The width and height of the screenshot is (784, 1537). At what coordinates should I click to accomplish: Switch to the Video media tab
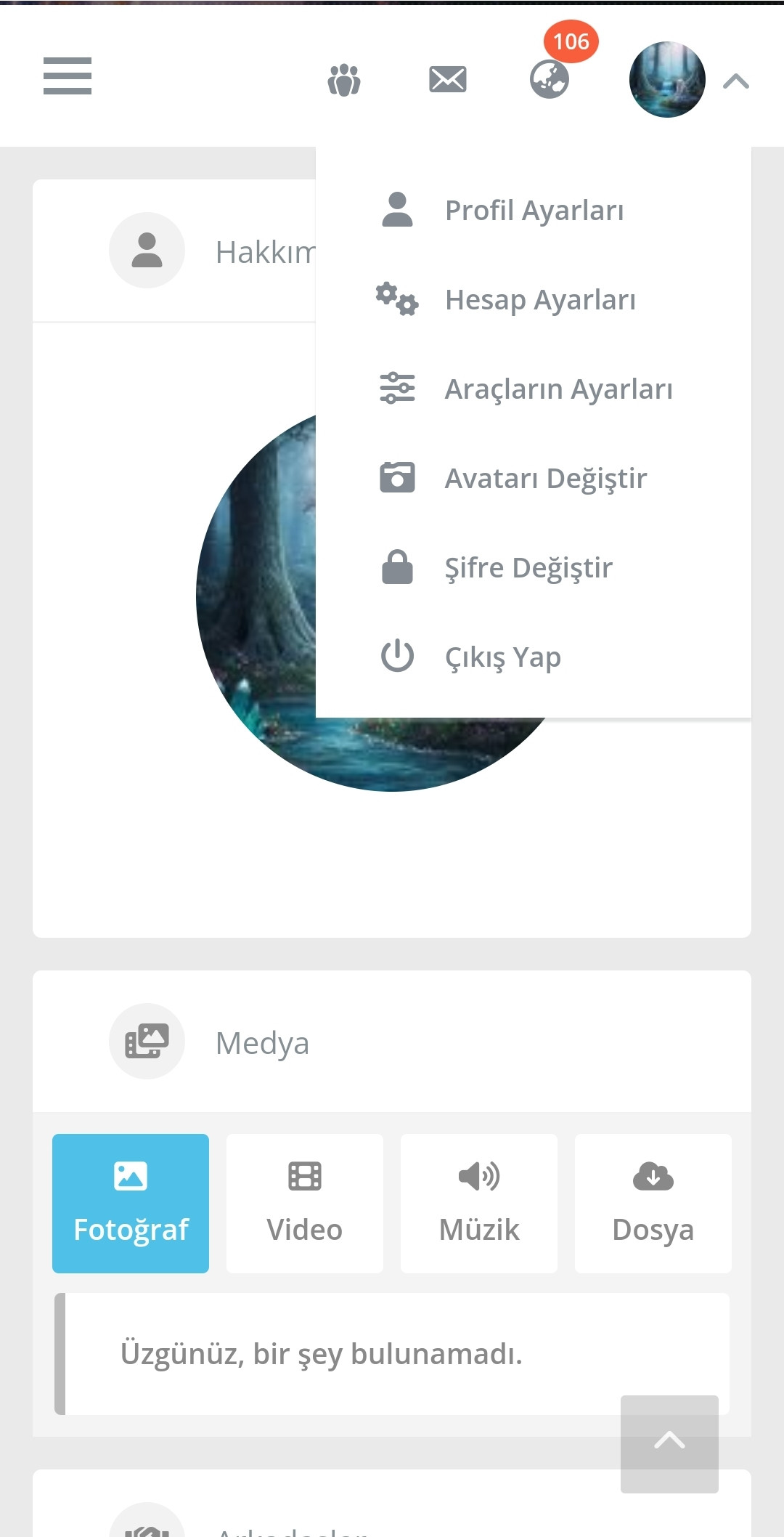(305, 1203)
